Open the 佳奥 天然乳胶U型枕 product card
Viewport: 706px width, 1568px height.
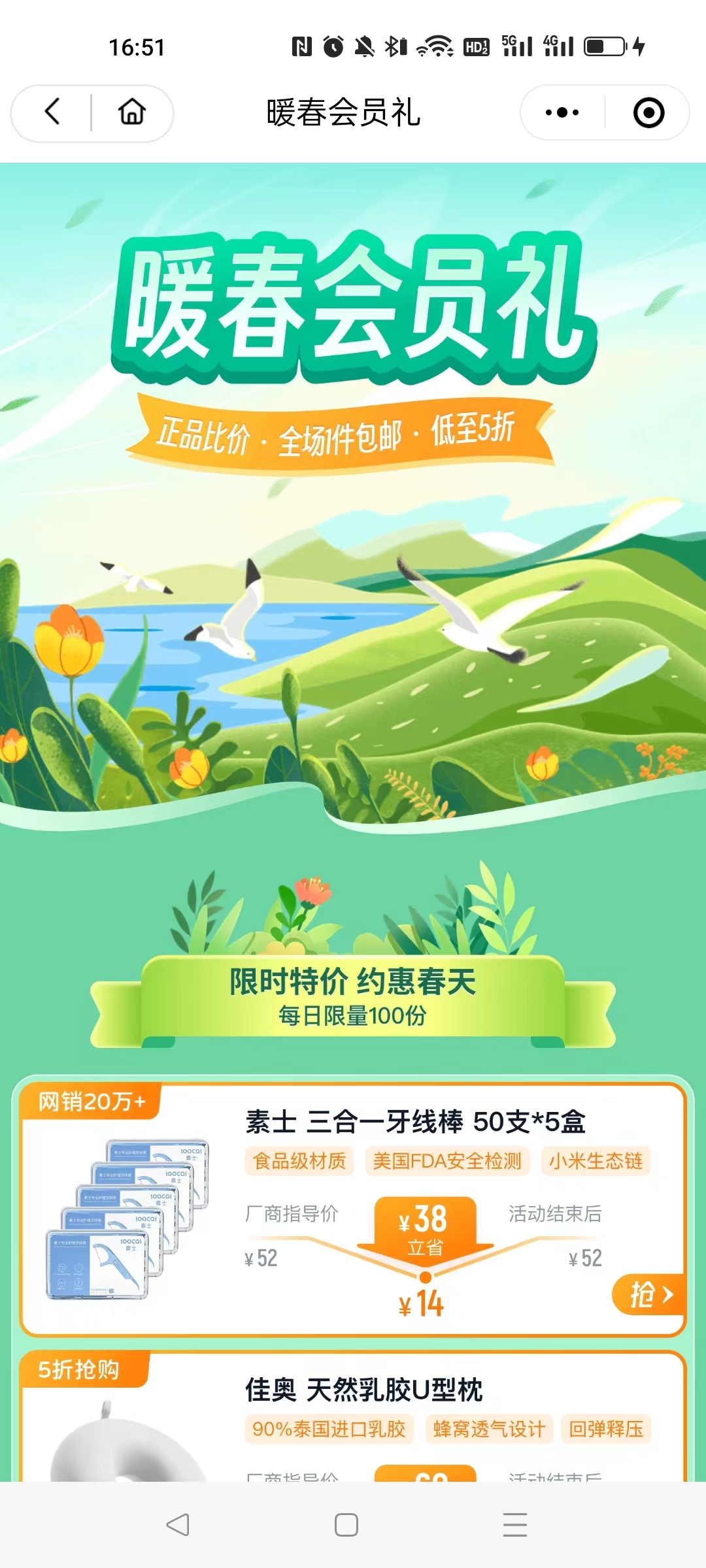[363, 1390]
